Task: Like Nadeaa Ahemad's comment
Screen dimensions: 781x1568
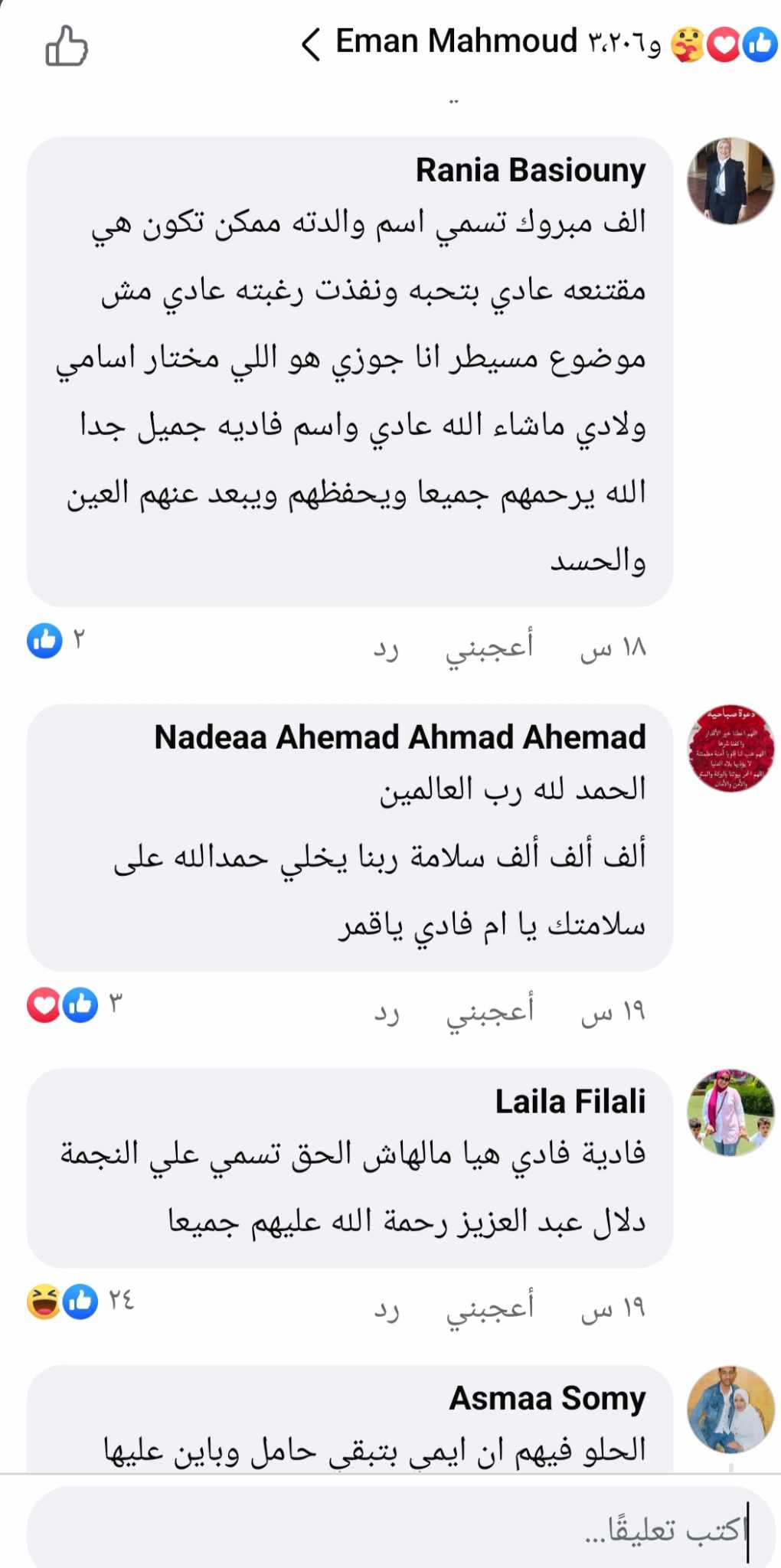Action: [x=489, y=1012]
